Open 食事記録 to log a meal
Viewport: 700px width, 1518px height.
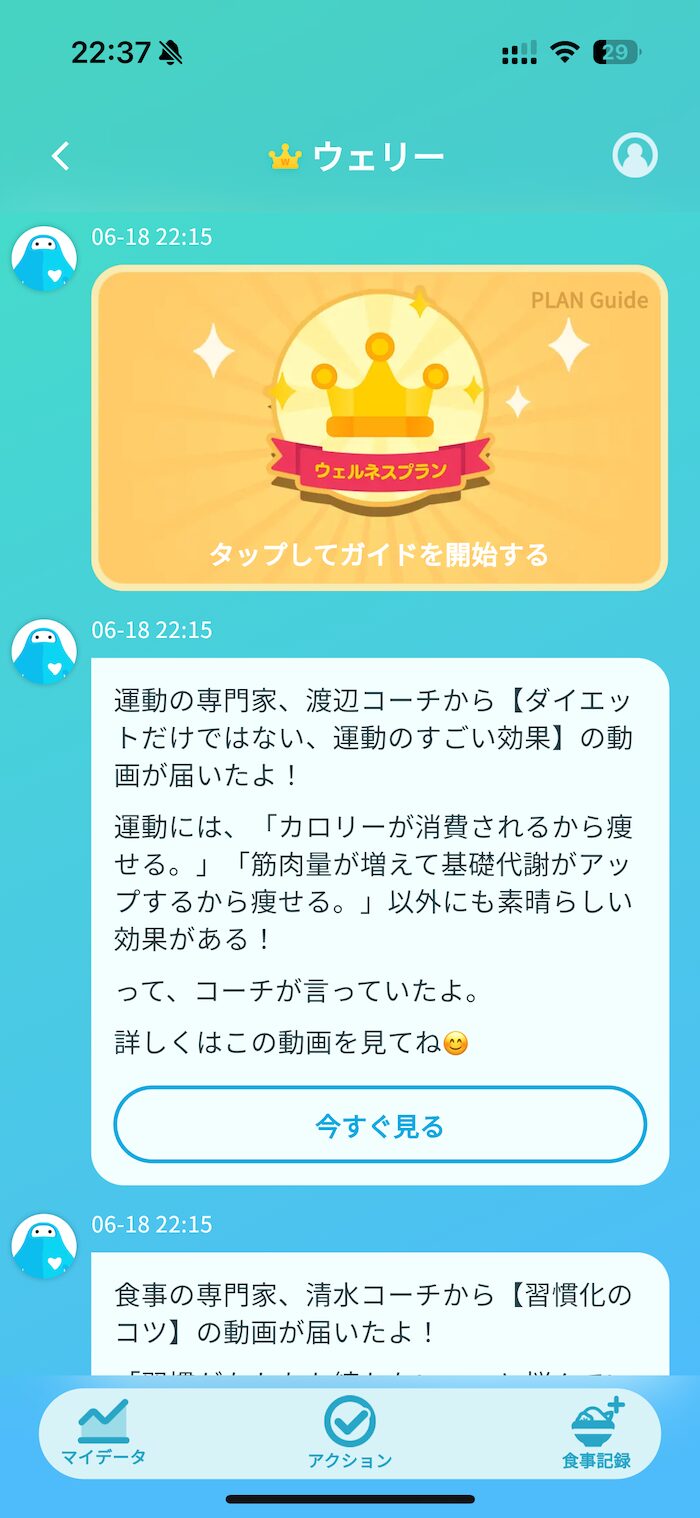(597, 1433)
